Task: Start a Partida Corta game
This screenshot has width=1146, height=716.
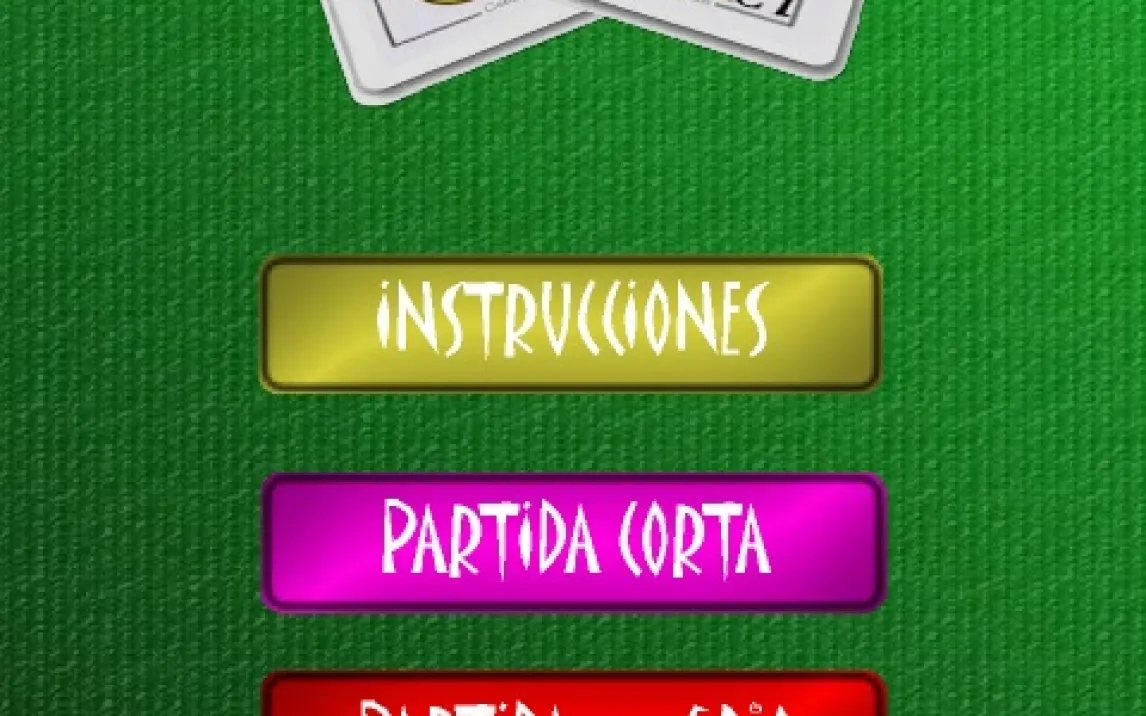Action: 573,541
